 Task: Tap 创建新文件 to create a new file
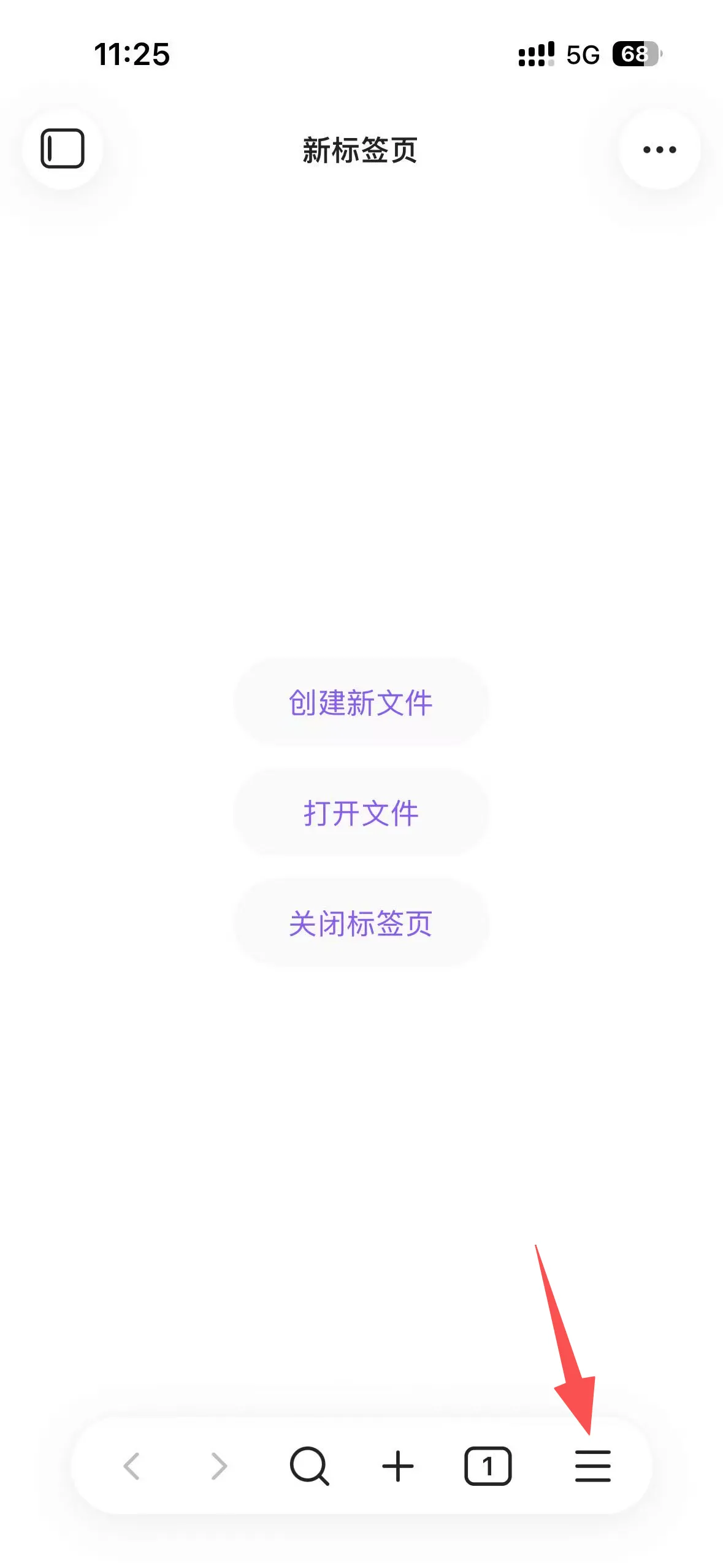(x=361, y=702)
